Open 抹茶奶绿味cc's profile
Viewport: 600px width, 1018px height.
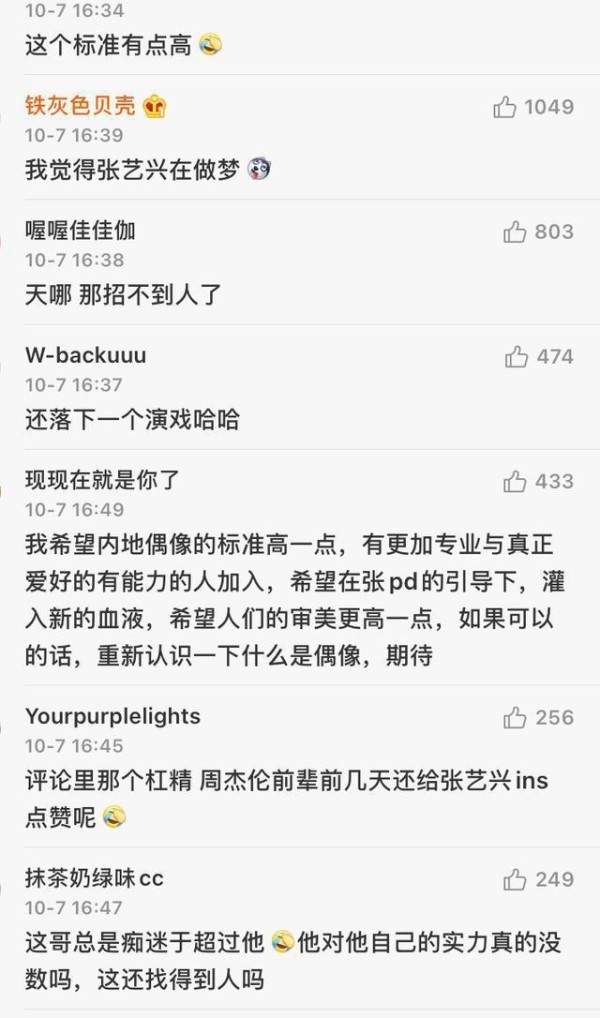tap(95, 878)
